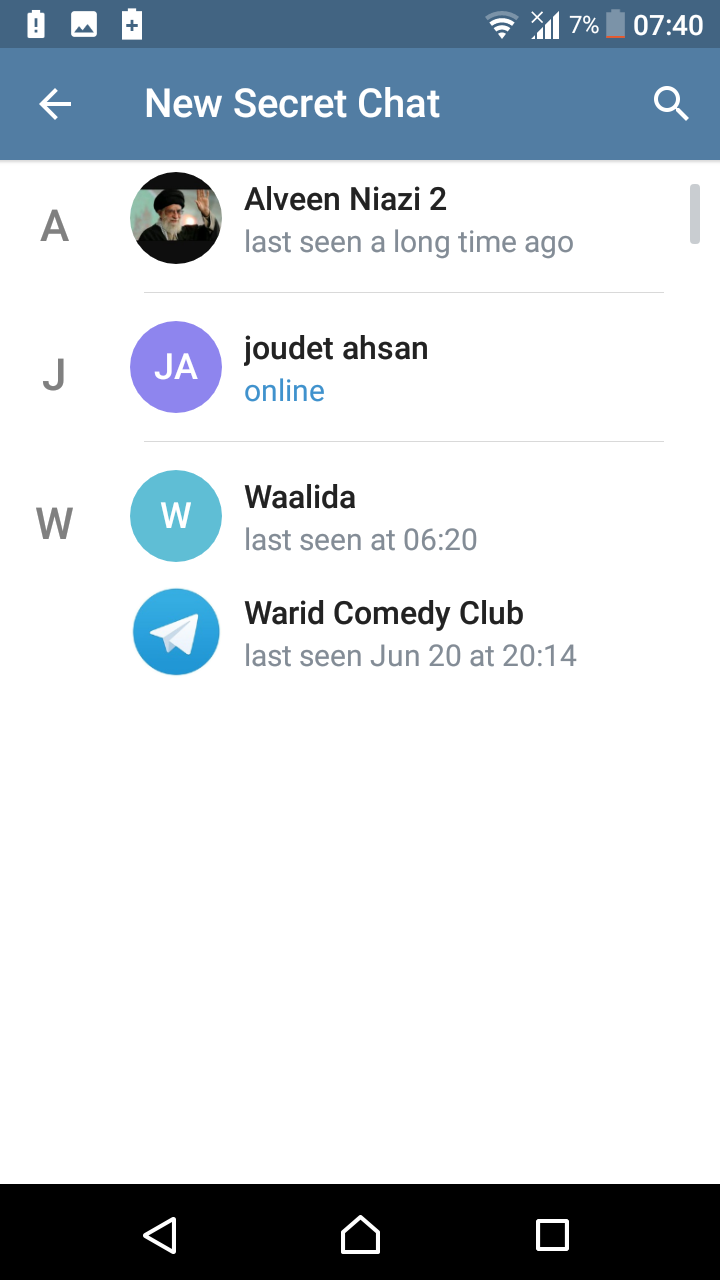Tap the online status text under joudet ahsan

(x=284, y=391)
